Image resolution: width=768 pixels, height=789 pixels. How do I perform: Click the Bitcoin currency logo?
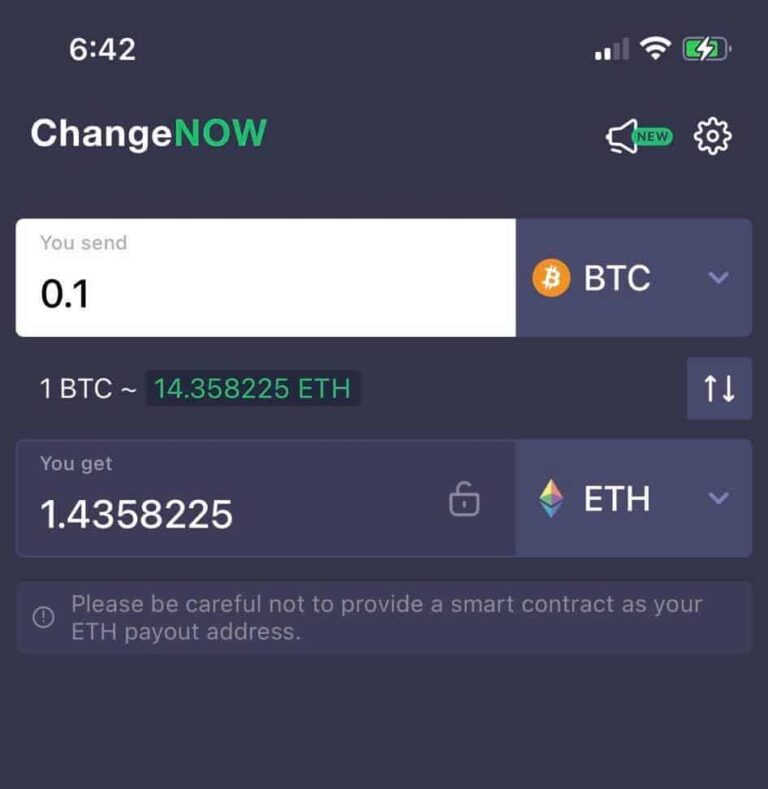click(x=551, y=278)
